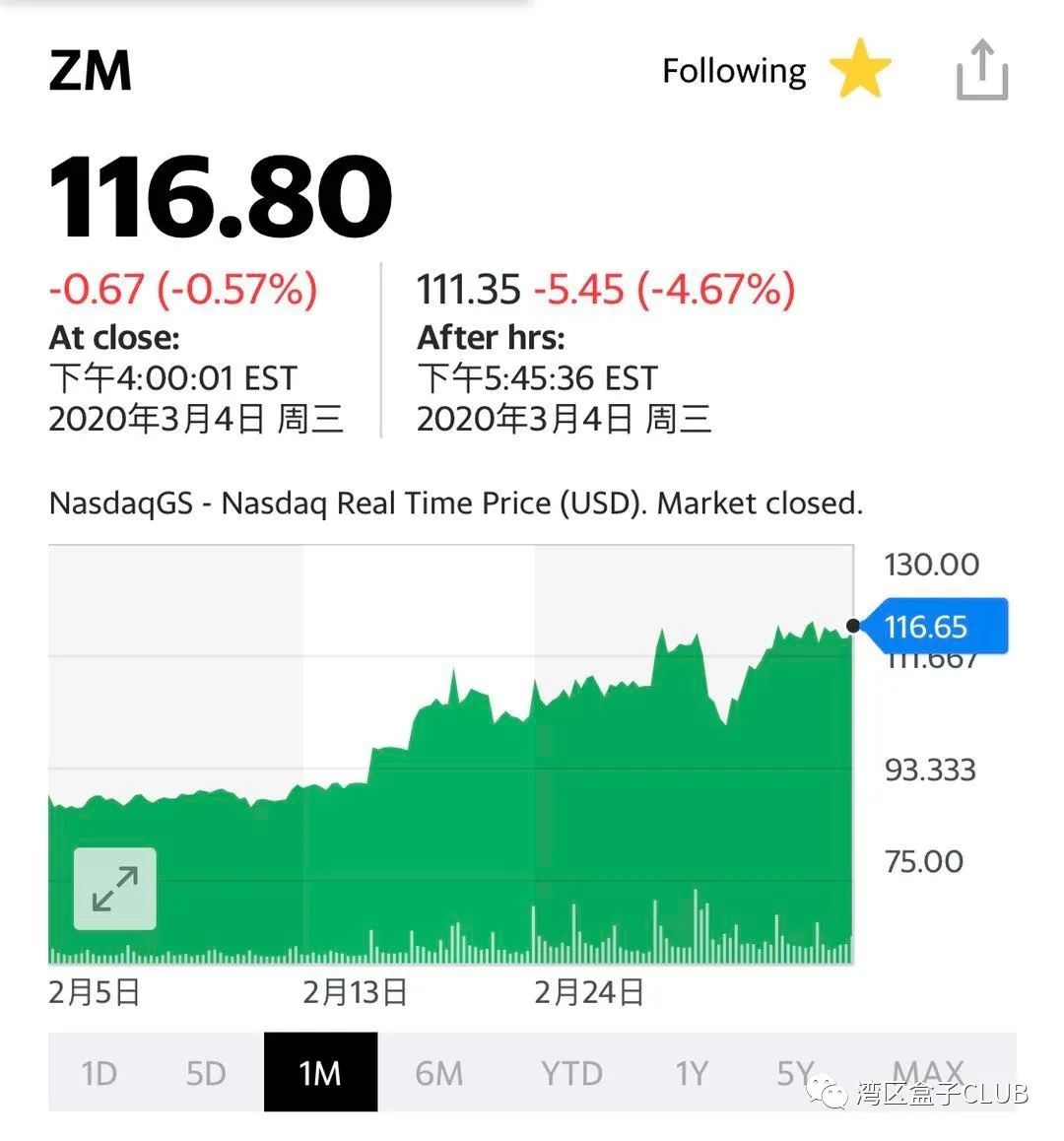Select the 1M chart range
The image size is (1064, 1141).
320,1072
